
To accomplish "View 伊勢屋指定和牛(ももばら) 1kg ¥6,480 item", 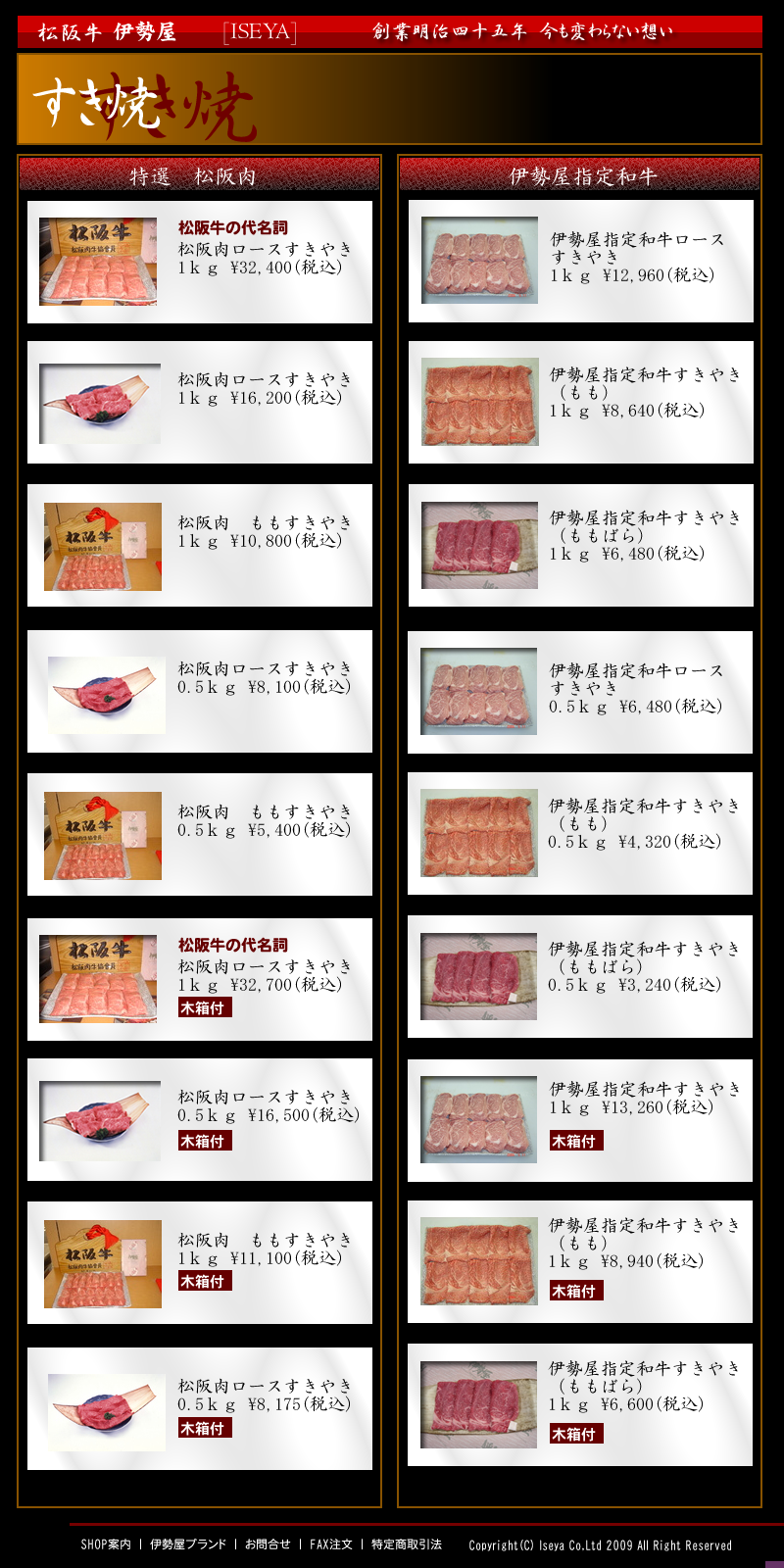I will coord(580,546).
